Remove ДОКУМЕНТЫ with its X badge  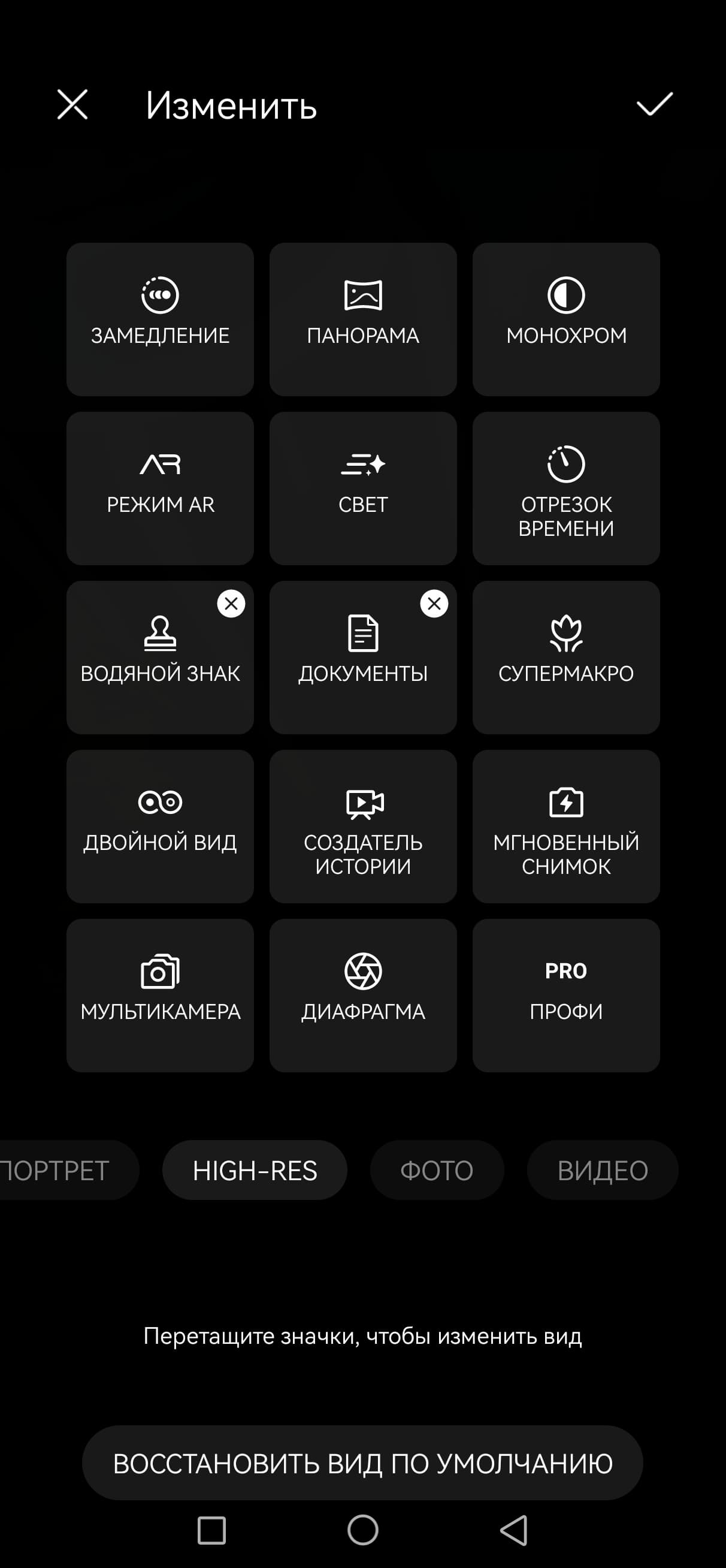point(434,604)
